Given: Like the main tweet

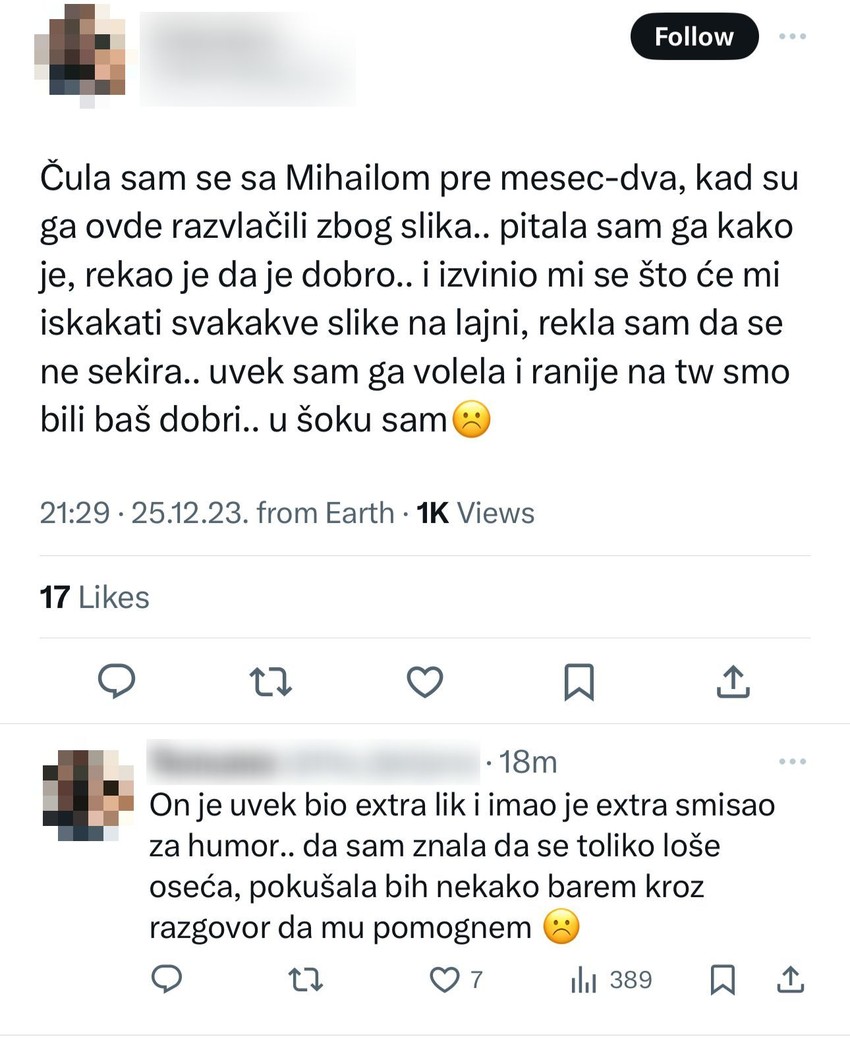Looking at the screenshot, I should (x=424, y=682).
